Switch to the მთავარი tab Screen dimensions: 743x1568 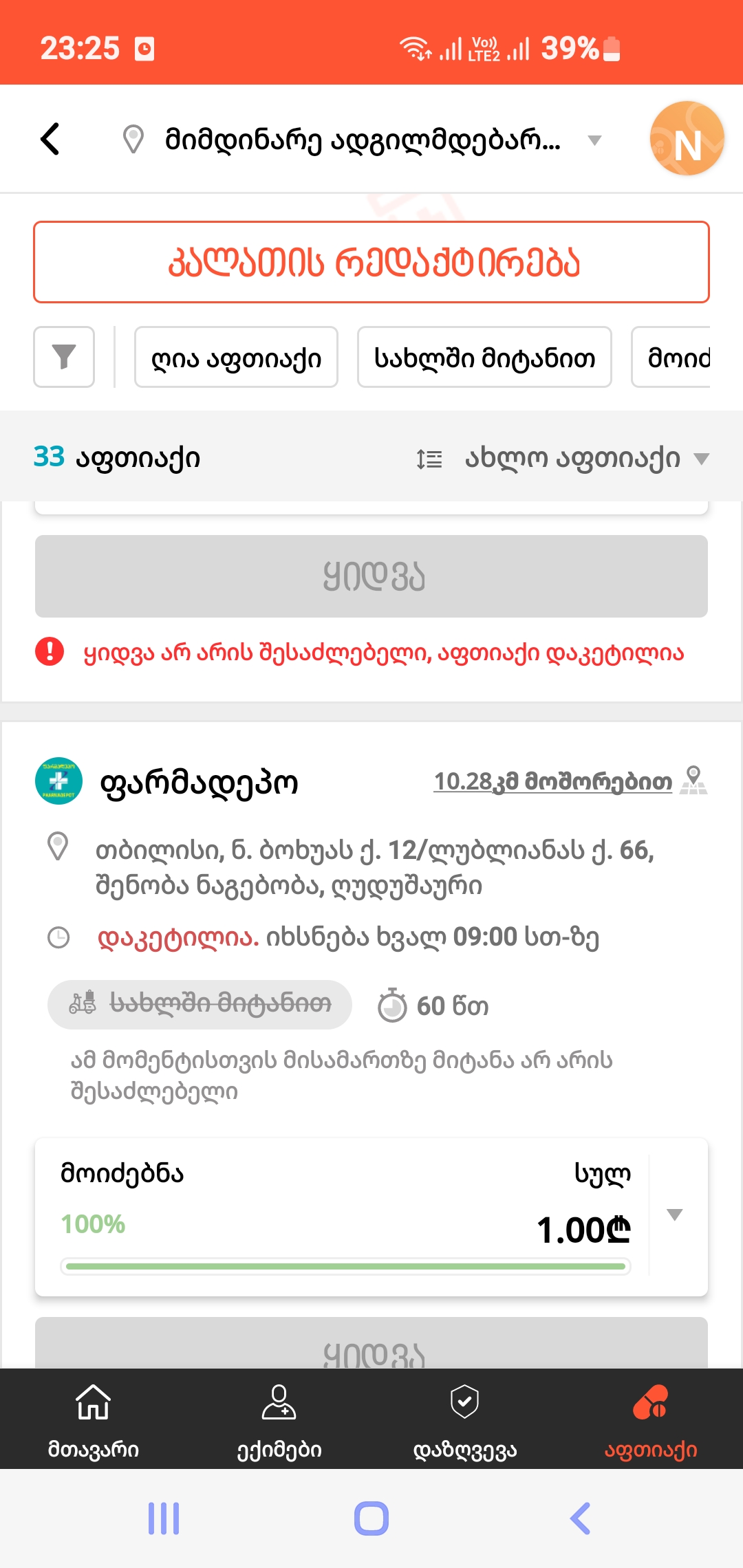[94, 1419]
